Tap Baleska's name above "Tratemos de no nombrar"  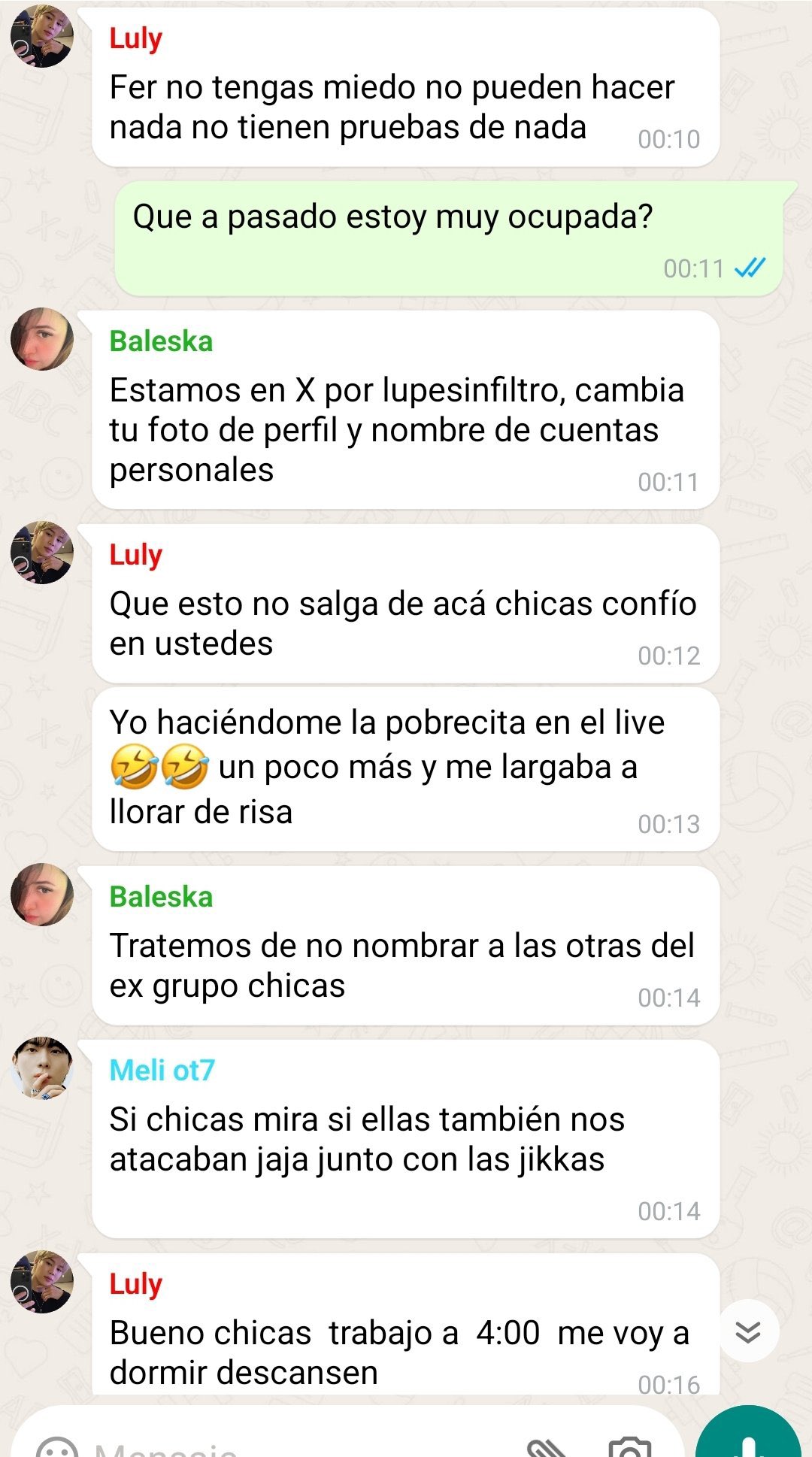161,896
